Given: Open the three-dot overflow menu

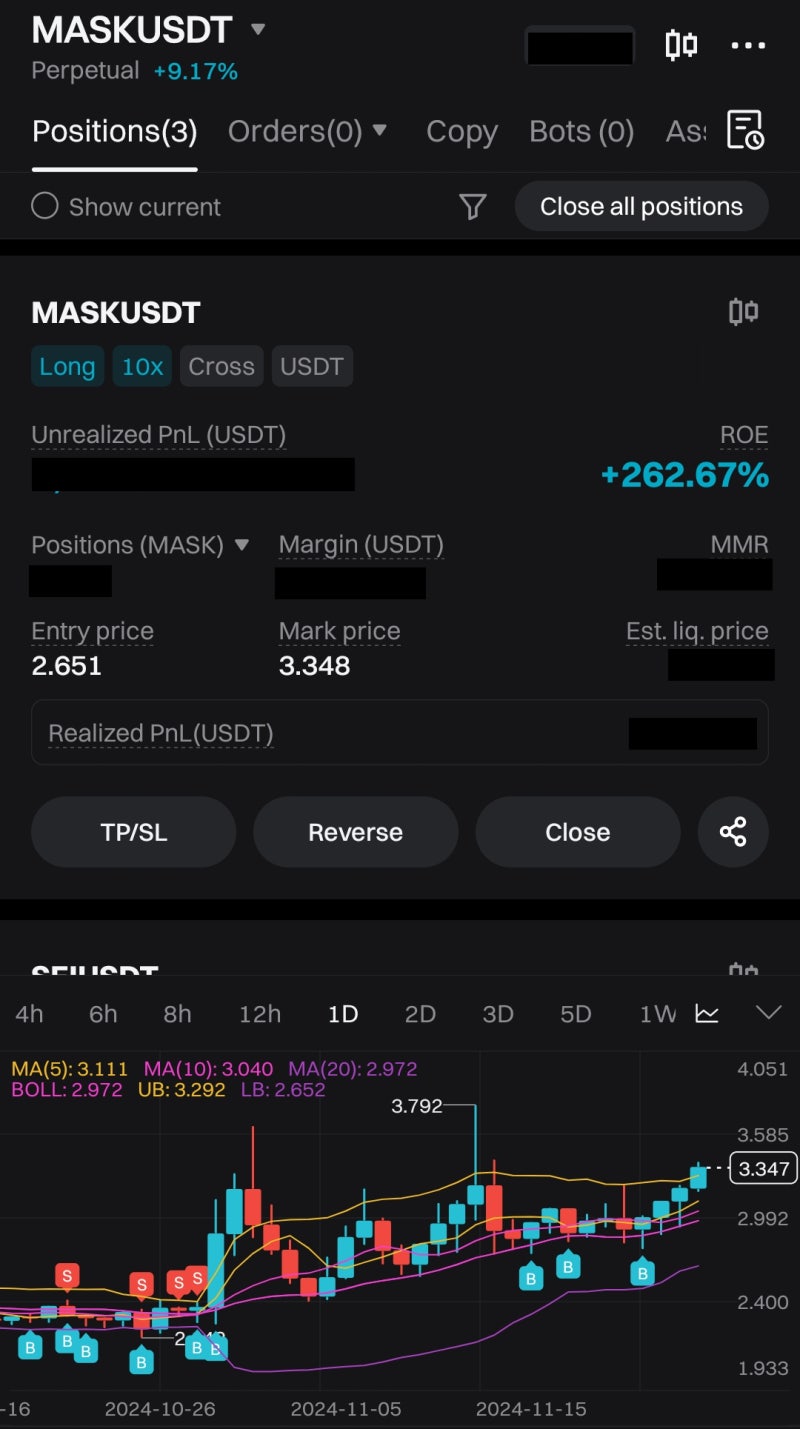Looking at the screenshot, I should pyautogui.click(x=748, y=46).
